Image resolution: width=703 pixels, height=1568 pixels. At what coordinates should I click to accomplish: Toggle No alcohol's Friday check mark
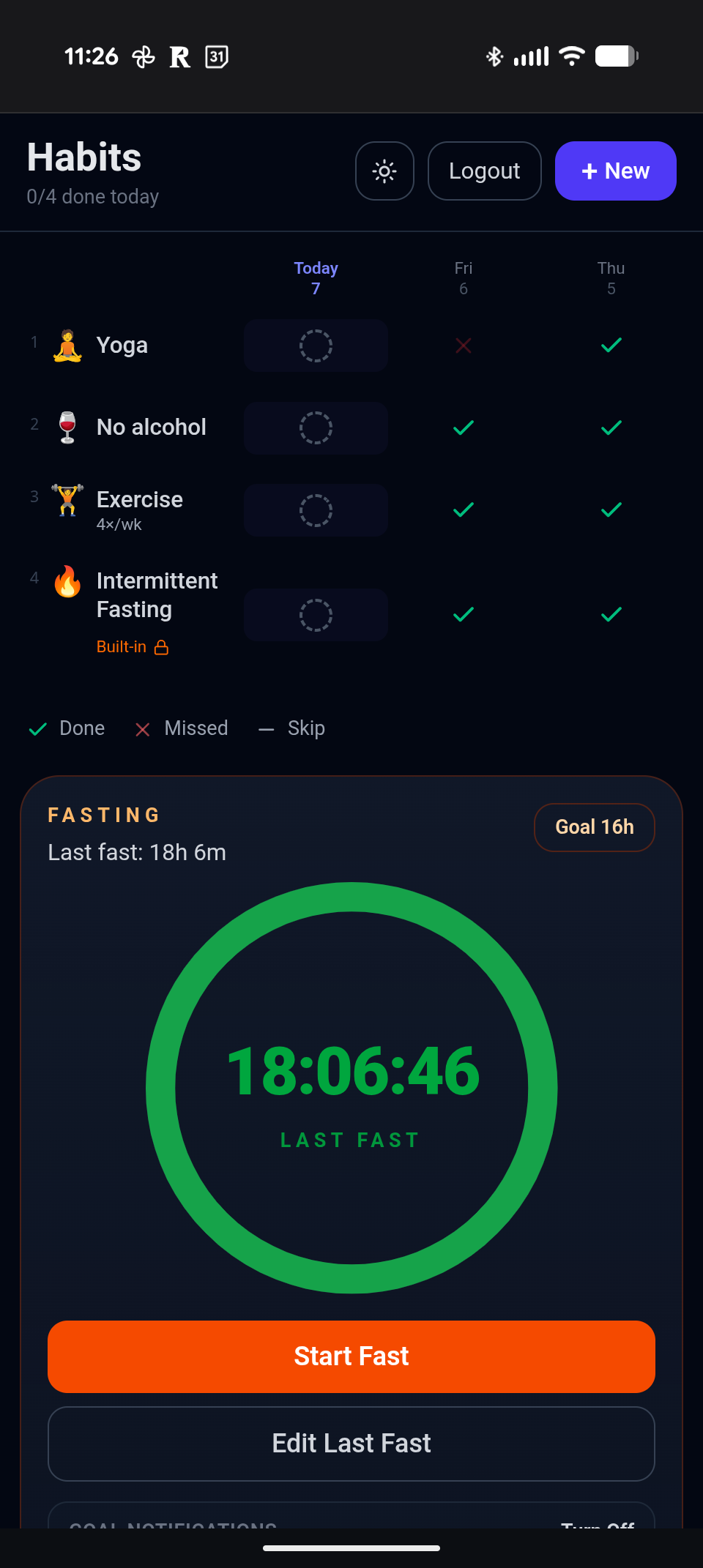pos(464,428)
